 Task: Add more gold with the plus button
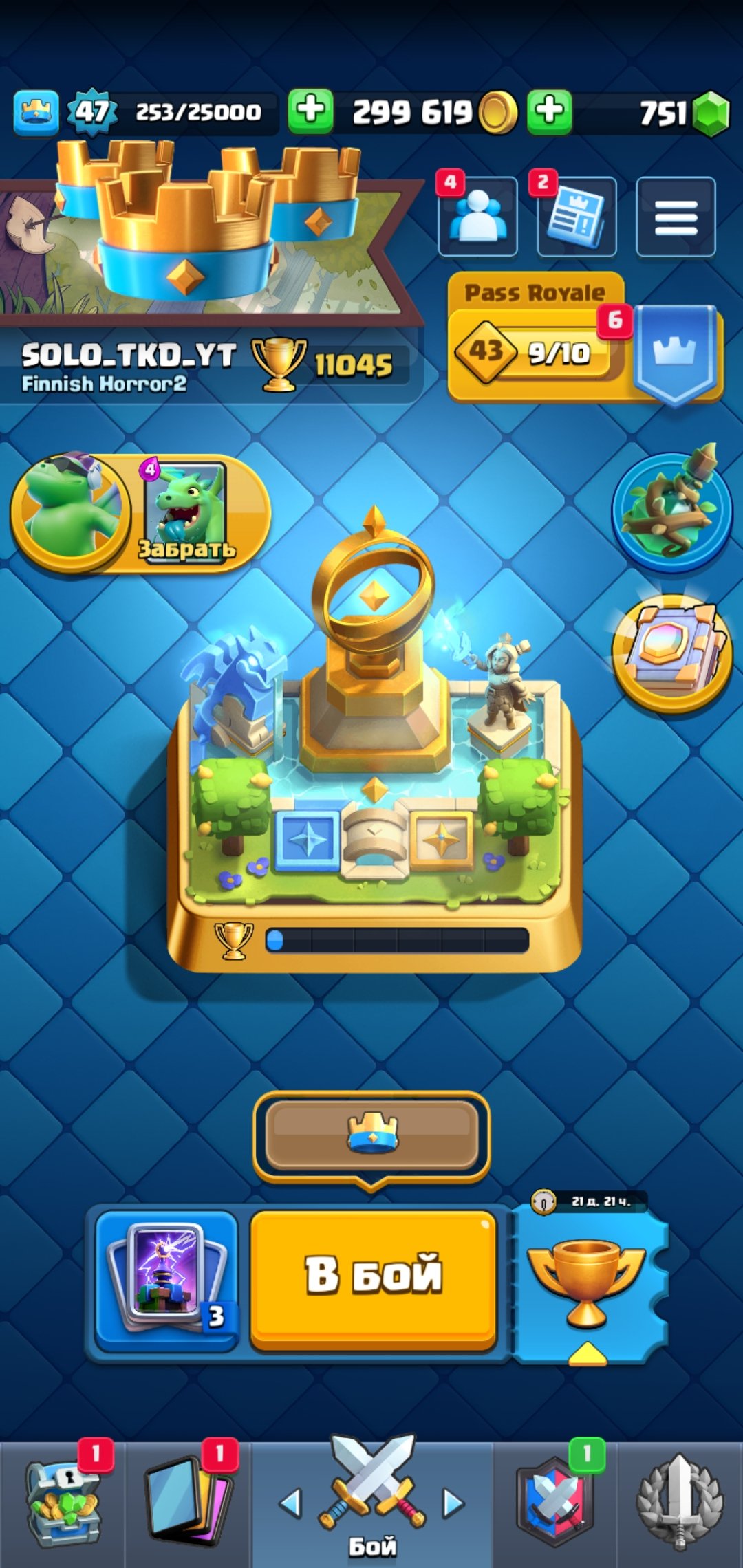click(x=310, y=110)
